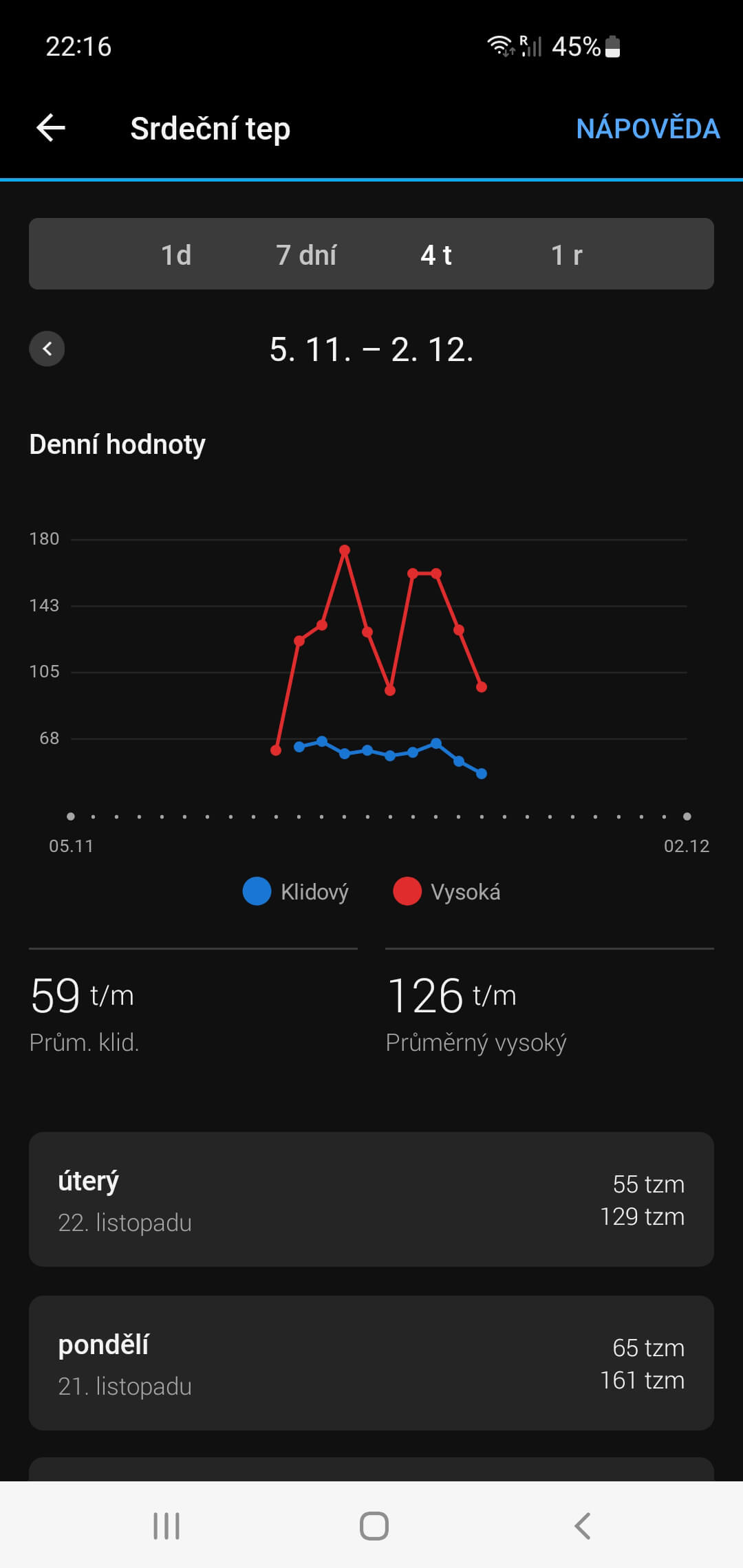The width and height of the screenshot is (743, 1568).
Task: Open the system recent apps view
Action: (166, 1526)
